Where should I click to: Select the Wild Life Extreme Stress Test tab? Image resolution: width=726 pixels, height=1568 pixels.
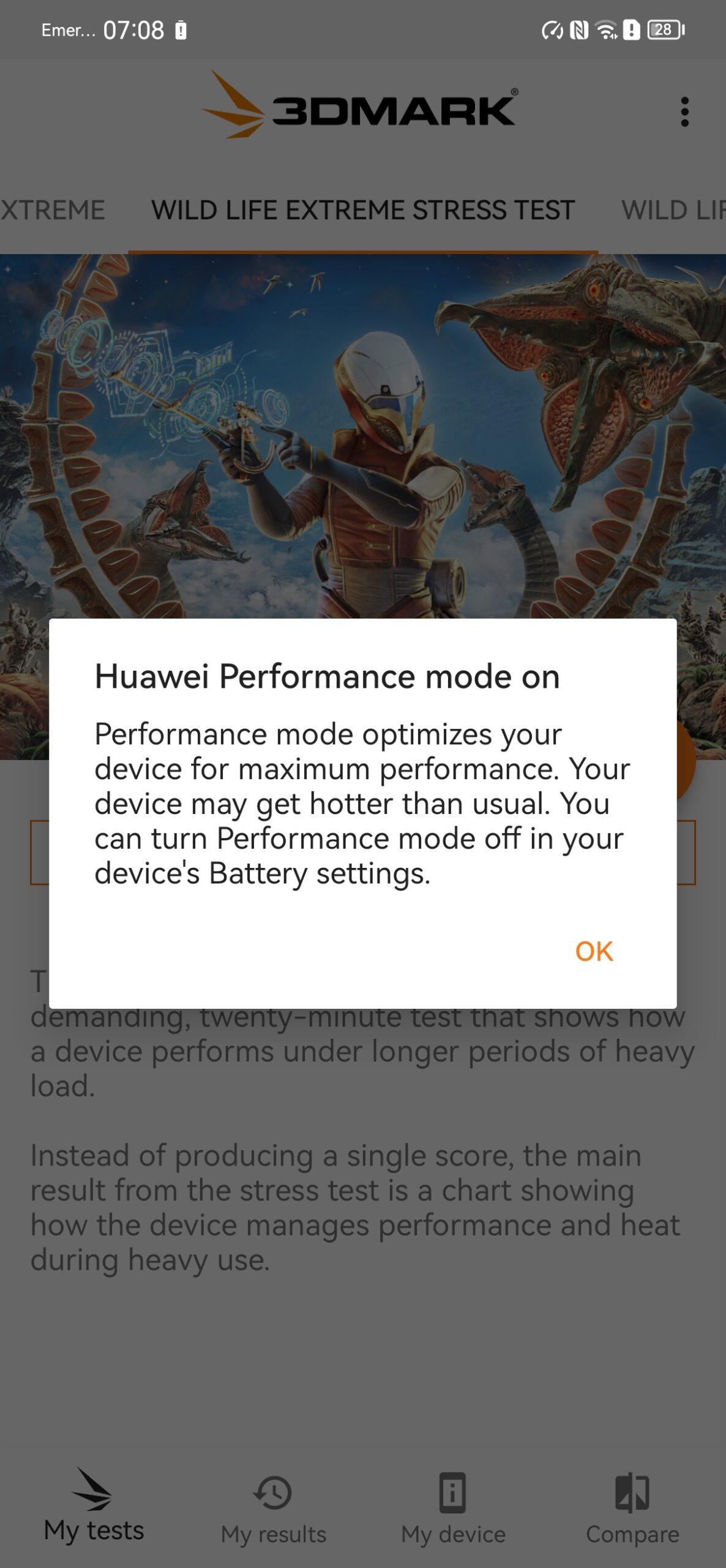(363, 210)
